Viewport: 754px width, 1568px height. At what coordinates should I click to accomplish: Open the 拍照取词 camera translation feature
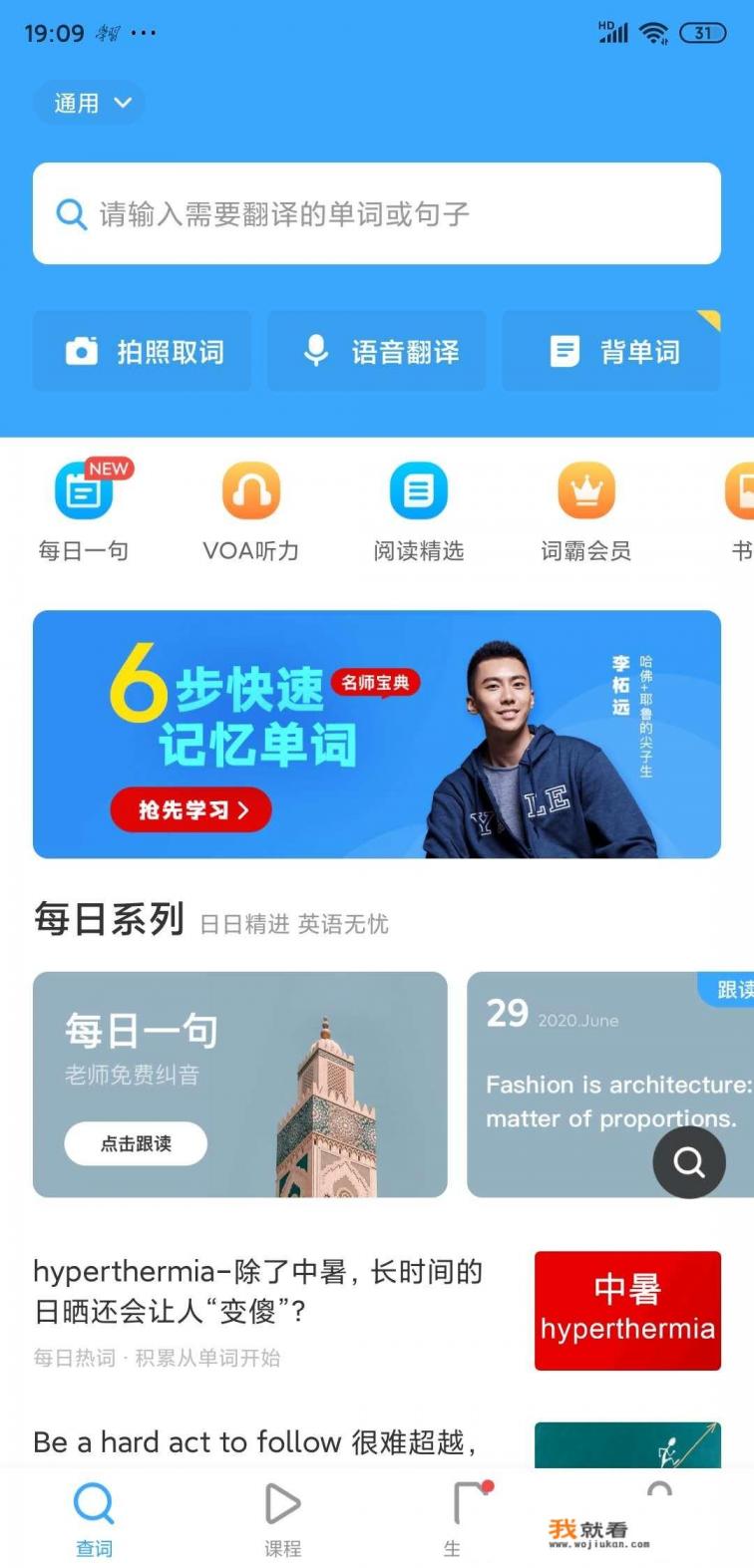tap(142, 351)
